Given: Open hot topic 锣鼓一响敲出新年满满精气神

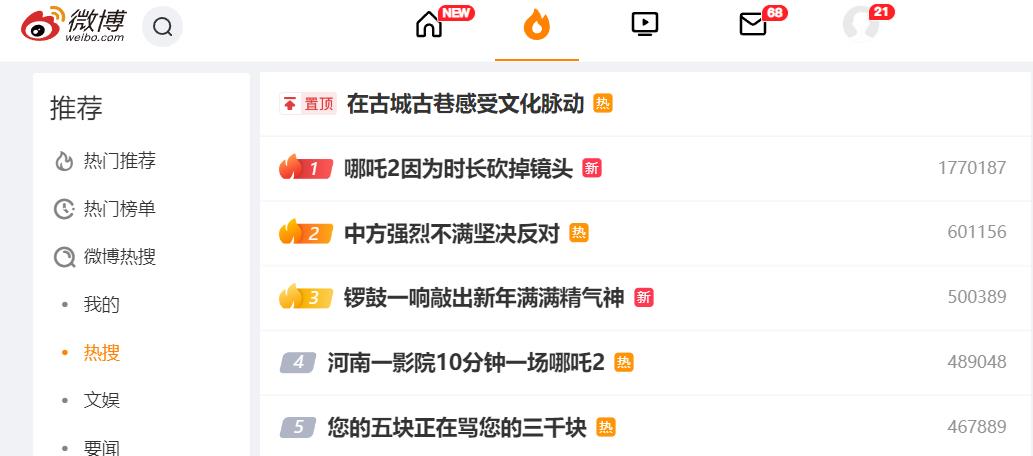Looking at the screenshot, I should 483,298.
